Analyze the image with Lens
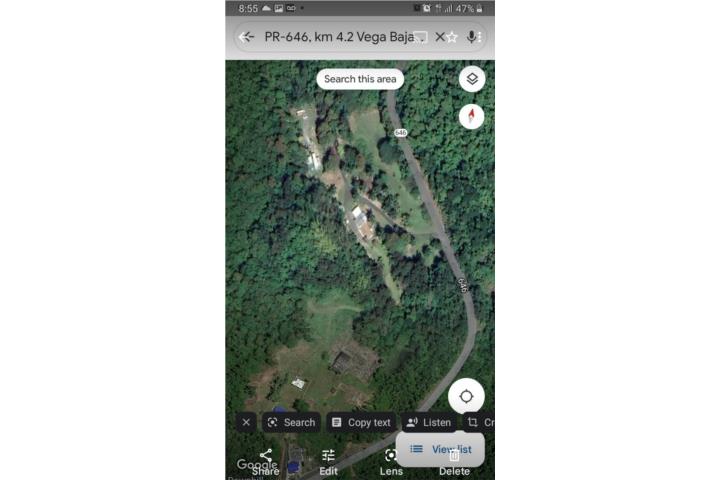Viewport: 720px width, 480px height. 391,462
